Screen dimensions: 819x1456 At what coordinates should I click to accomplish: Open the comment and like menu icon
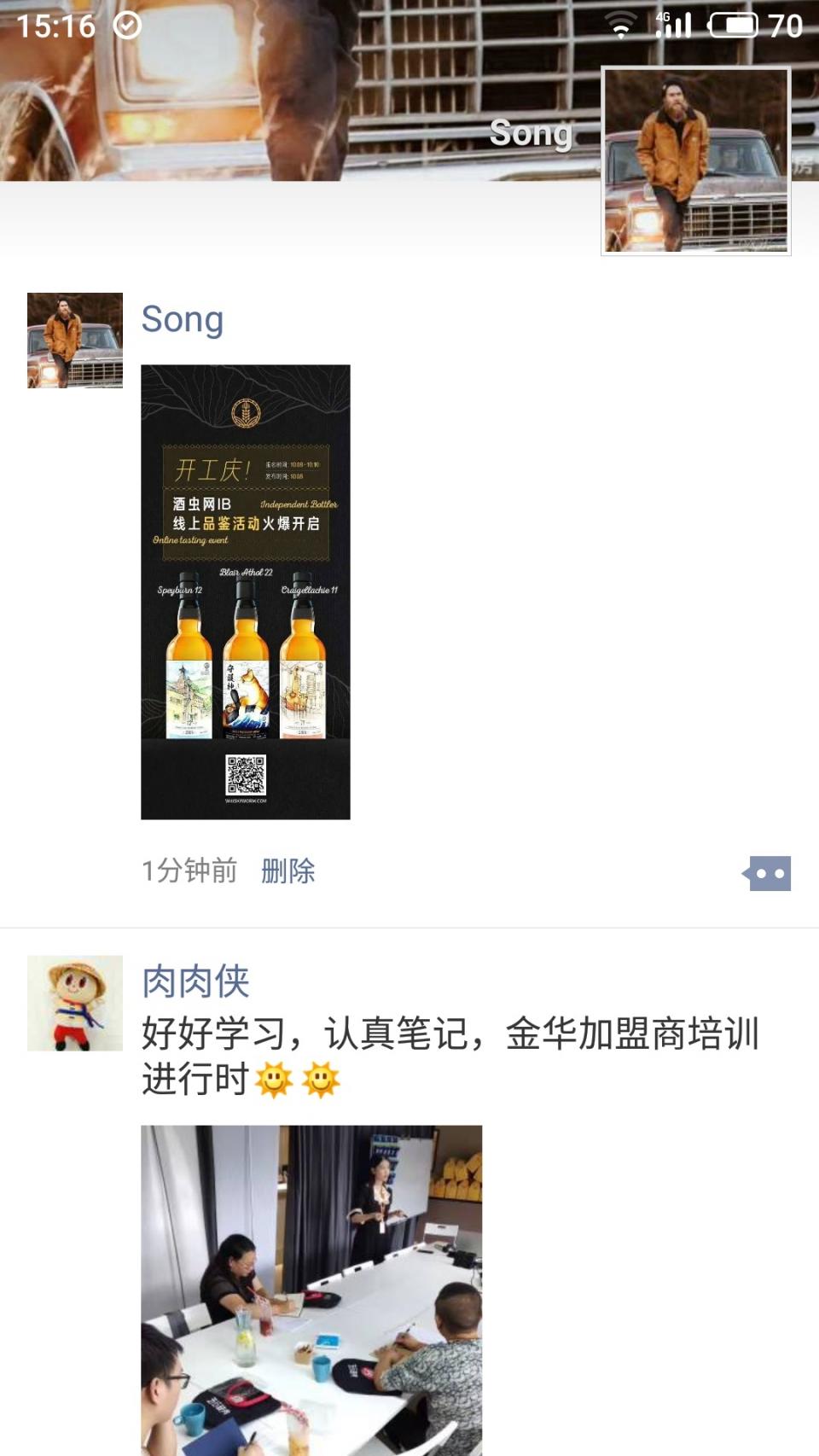[766, 873]
